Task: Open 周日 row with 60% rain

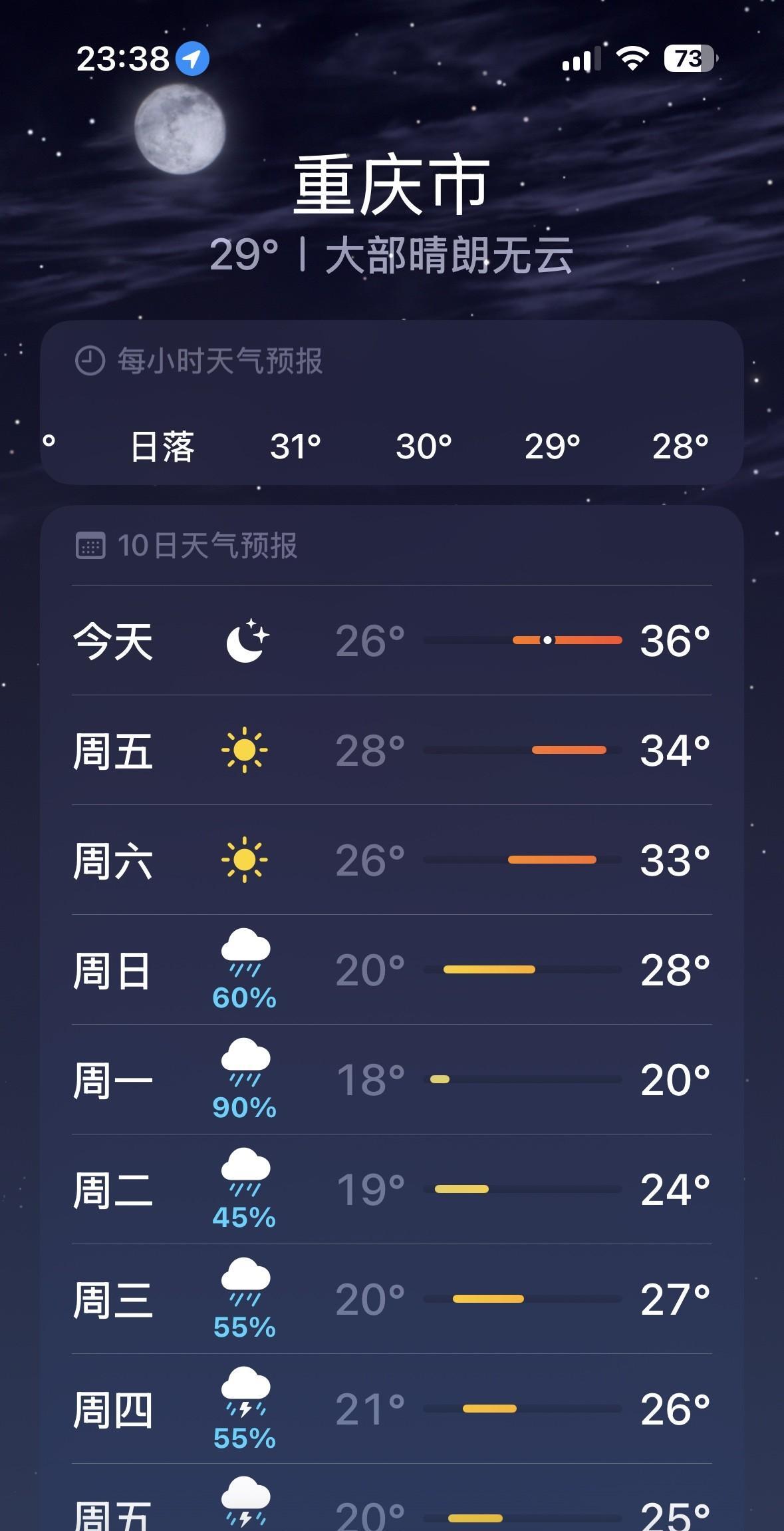Action: (391, 969)
